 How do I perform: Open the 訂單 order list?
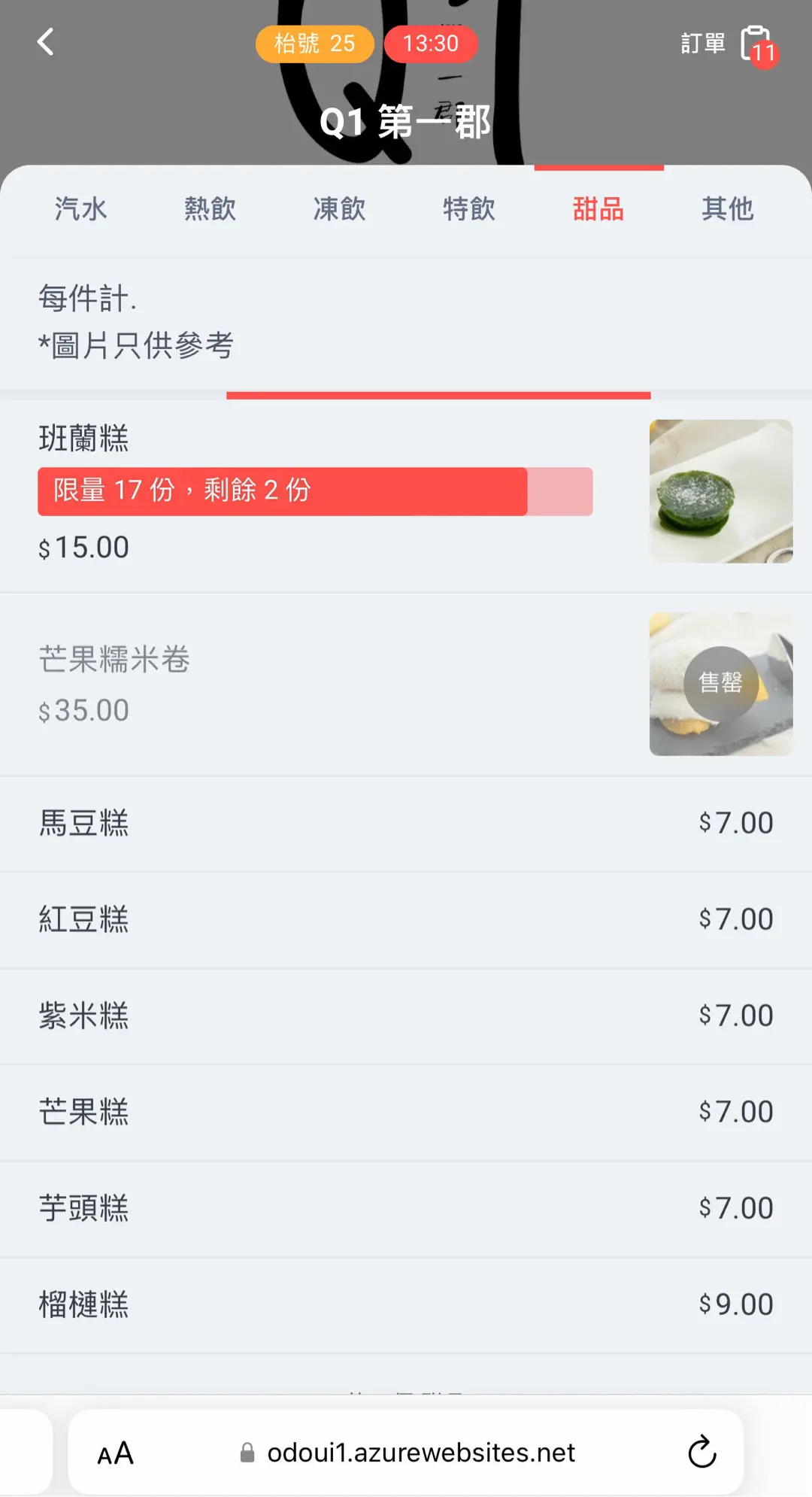coord(728,44)
